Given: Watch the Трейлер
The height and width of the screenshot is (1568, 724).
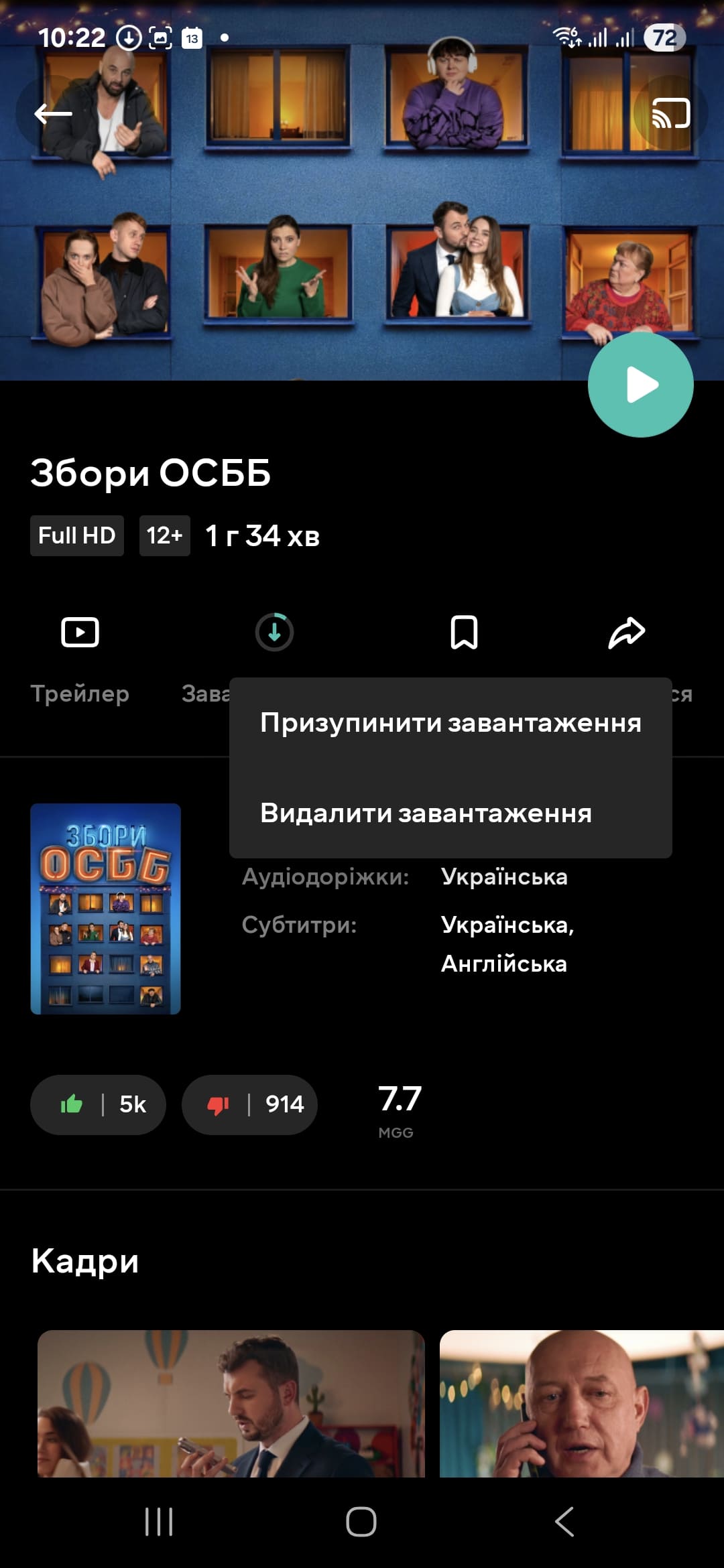Looking at the screenshot, I should pyautogui.click(x=80, y=632).
